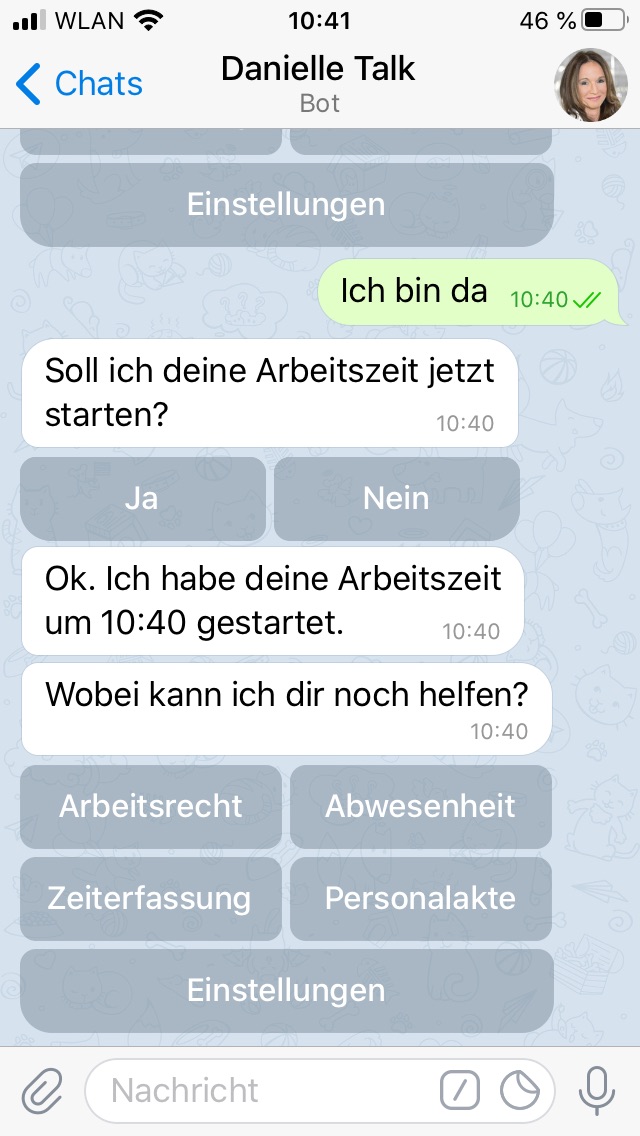Focus the Nachricht message field
The height and width of the screenshot is (1136, 640).
260,1090
